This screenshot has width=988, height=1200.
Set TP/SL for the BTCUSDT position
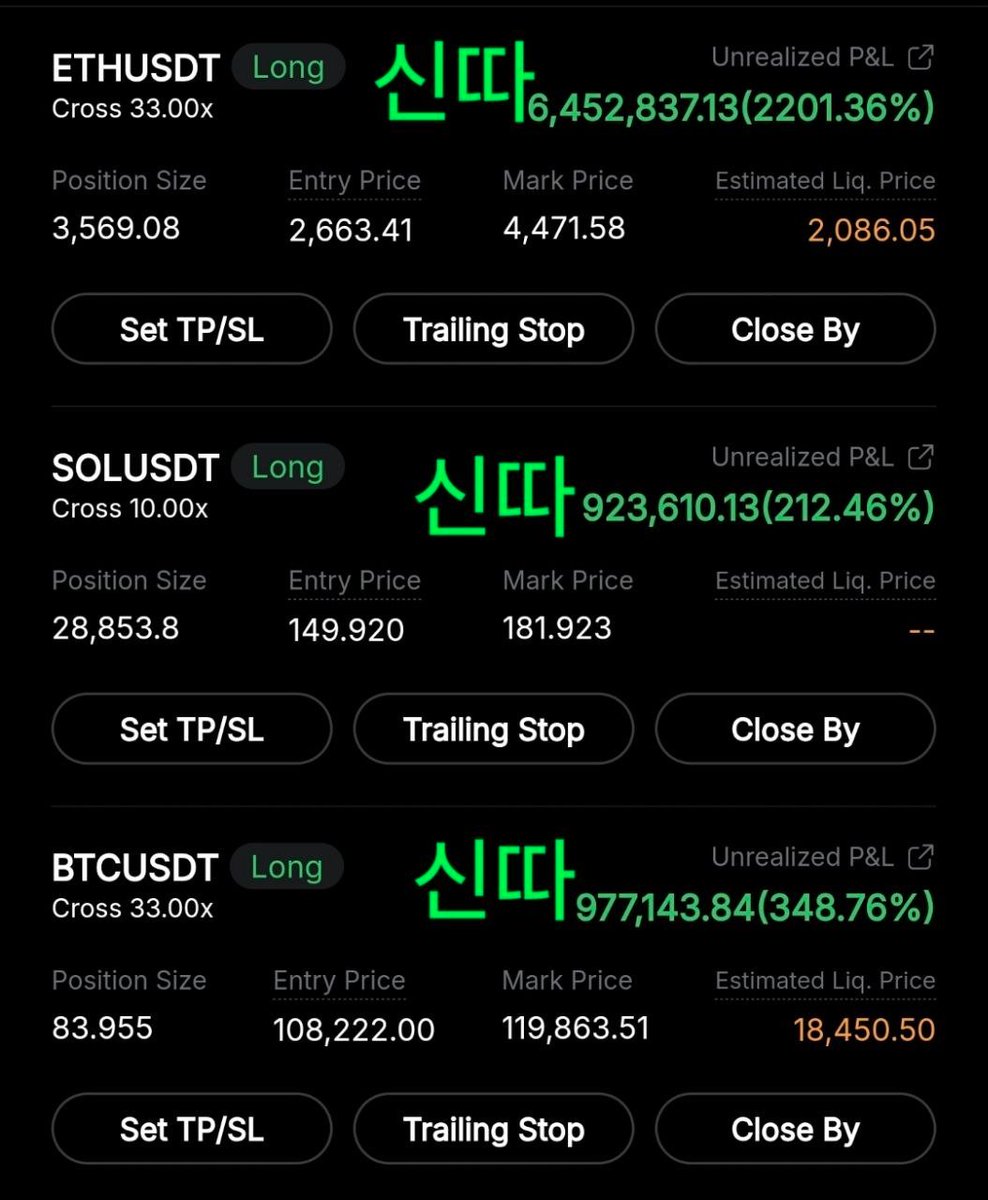191,1129
